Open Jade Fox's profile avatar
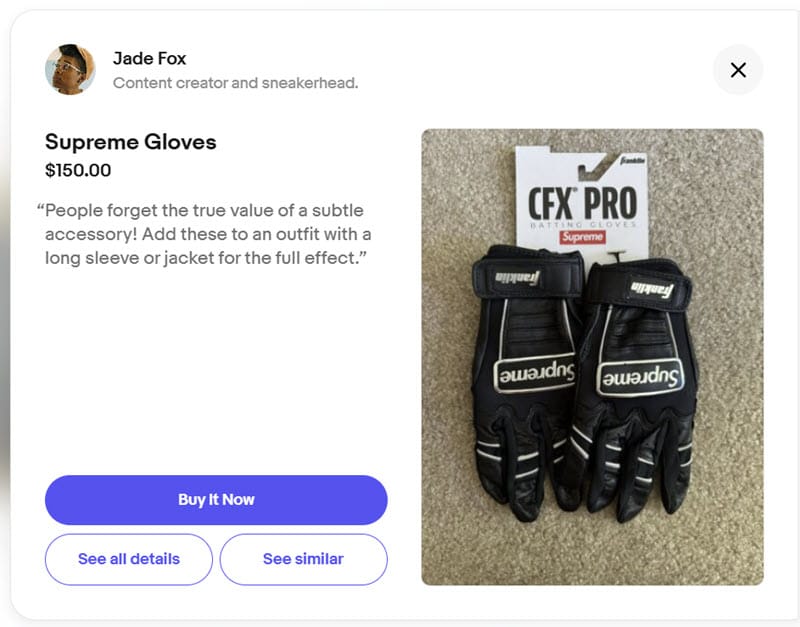Image resolution: width=800 pixels, height=627 pixels. tap(70, 70)
